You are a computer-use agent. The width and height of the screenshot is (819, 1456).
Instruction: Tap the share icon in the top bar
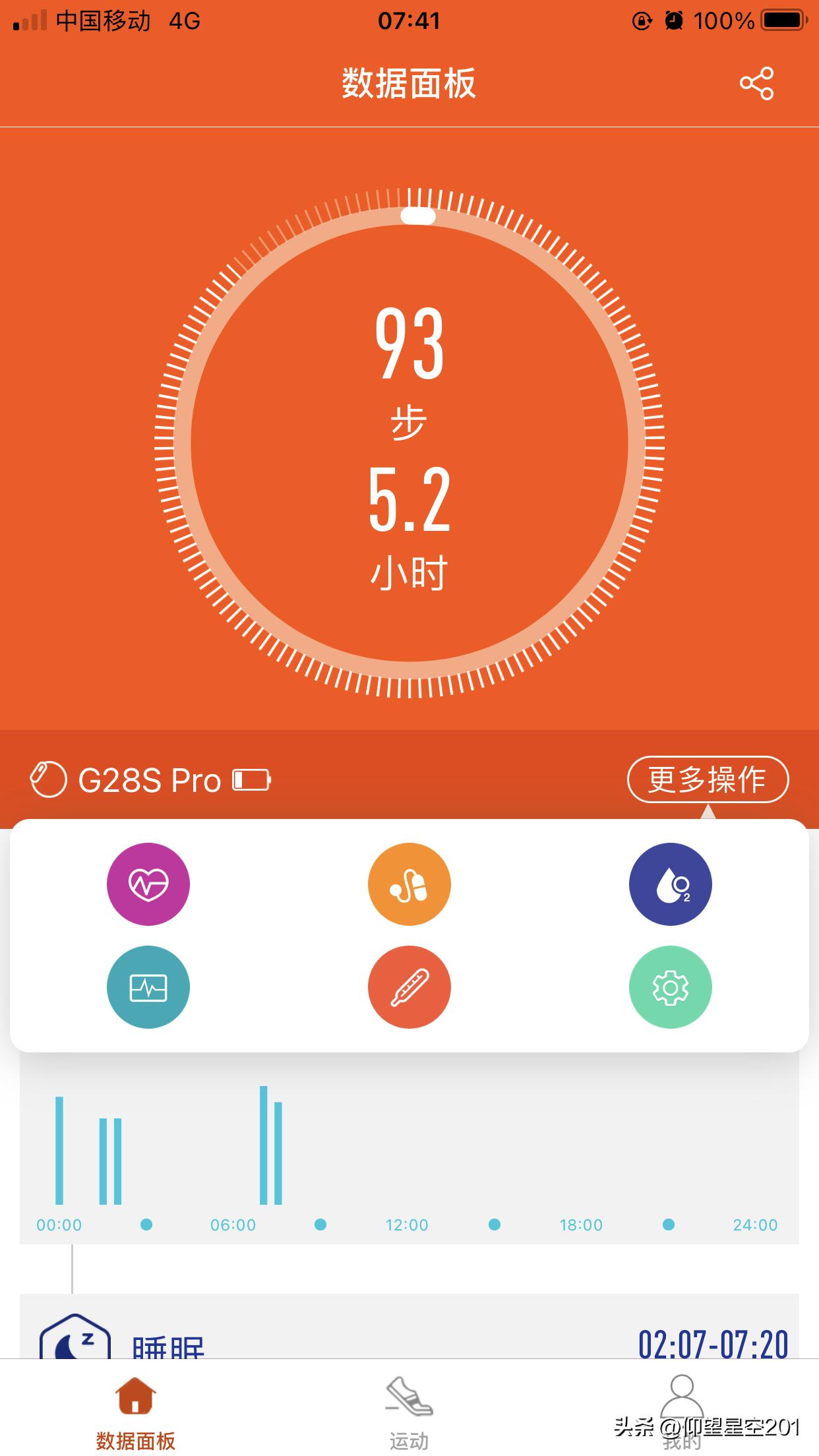pyautogui.click(x=757, y=84)
